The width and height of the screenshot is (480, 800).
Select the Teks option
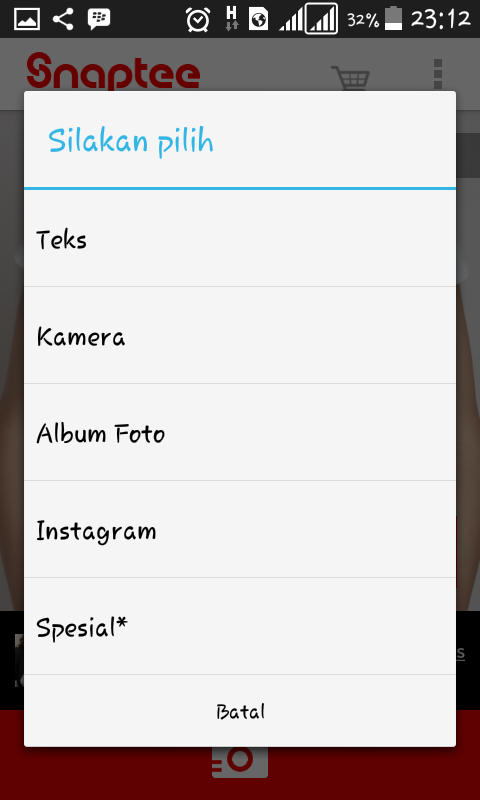click(x=240, y=238)
